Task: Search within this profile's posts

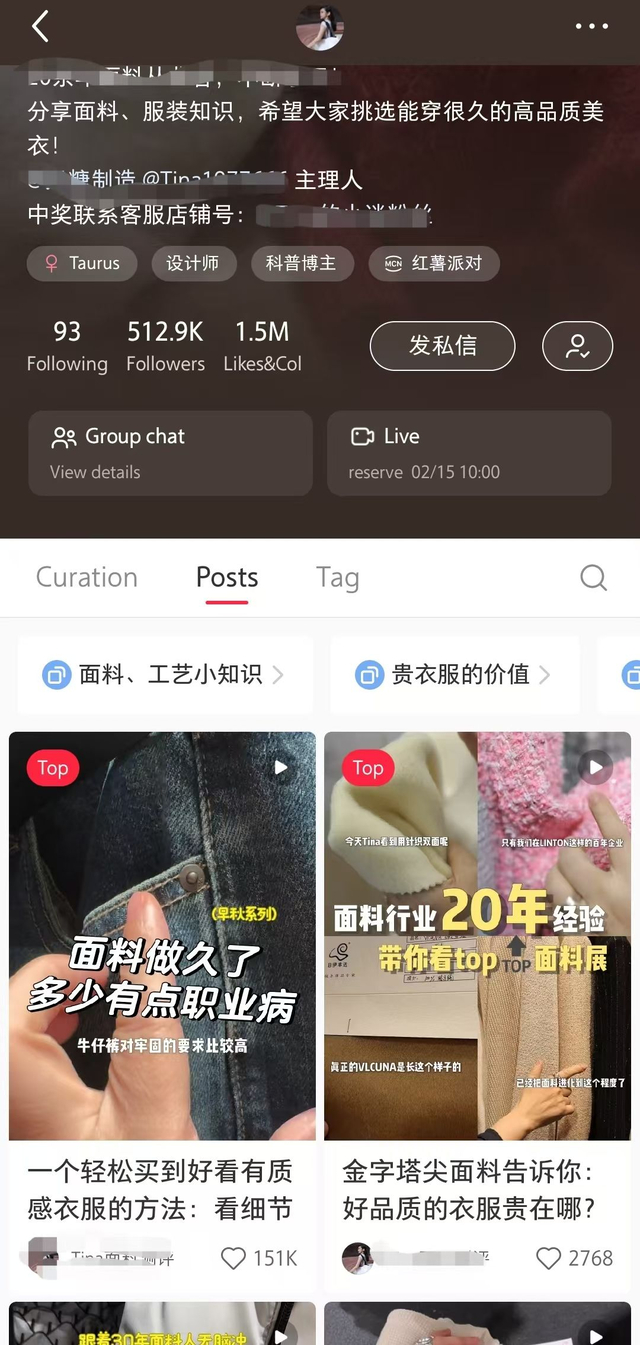Action: pos(593,577)
